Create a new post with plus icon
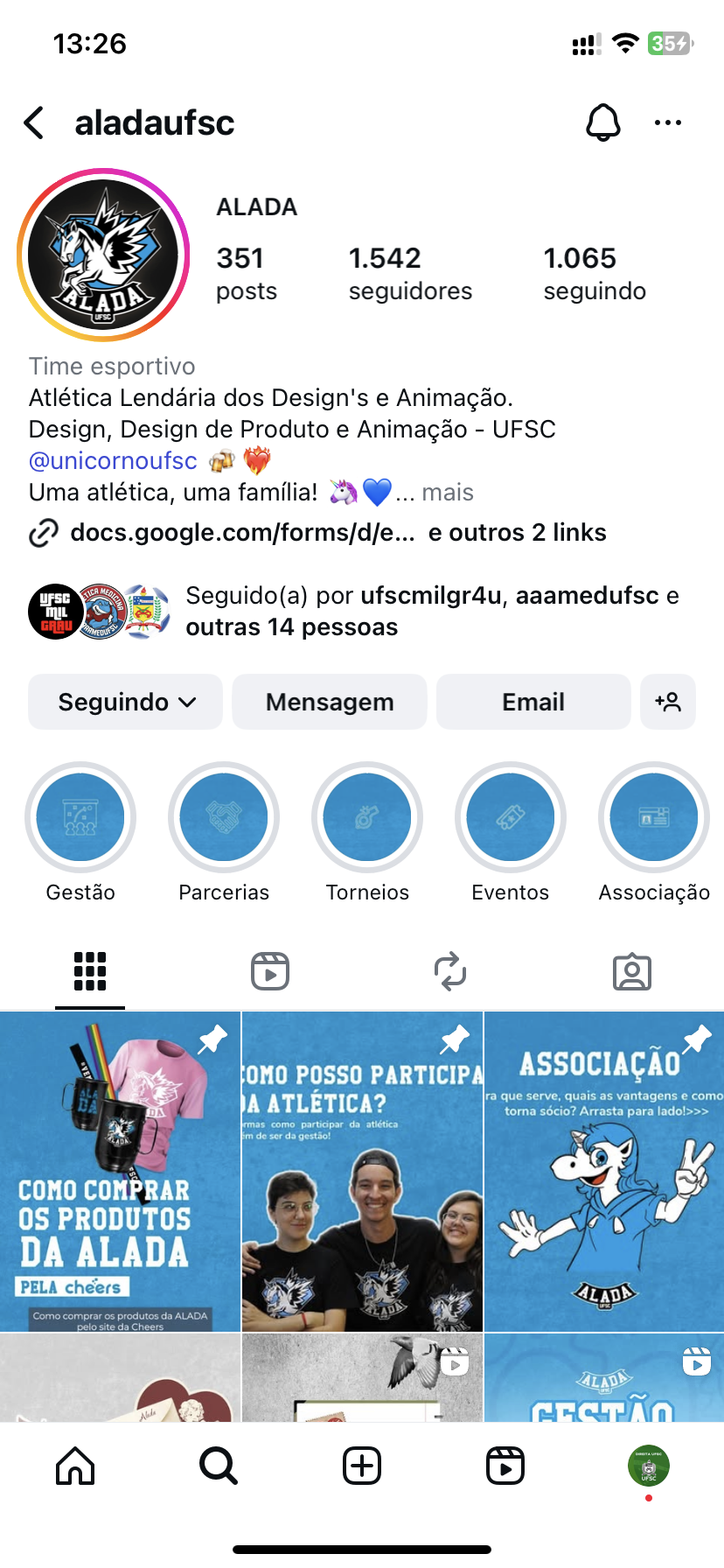Image resolution: width=724 pixels, height=1568 pixels. pyautogui.click(x=362, y=1466)
